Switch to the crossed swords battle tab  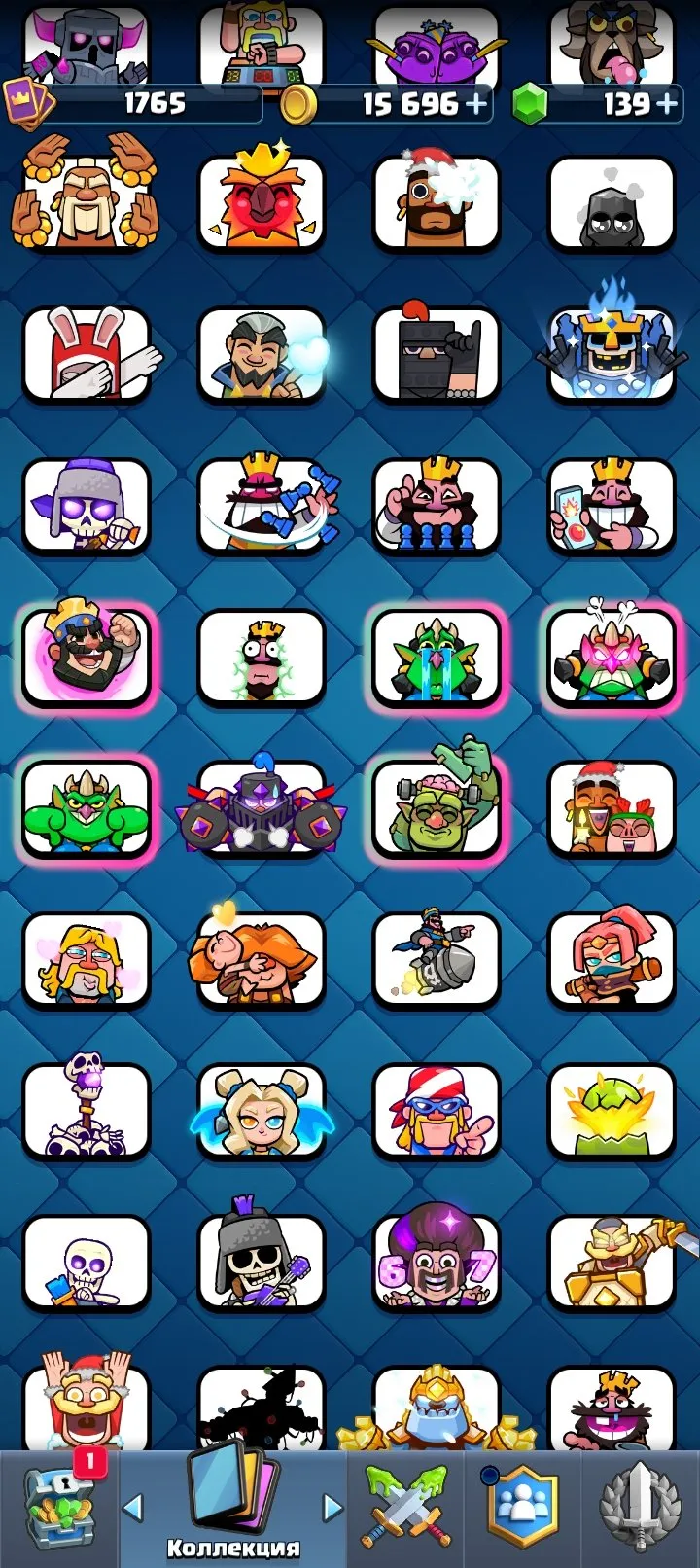[x=406, y=1508]
